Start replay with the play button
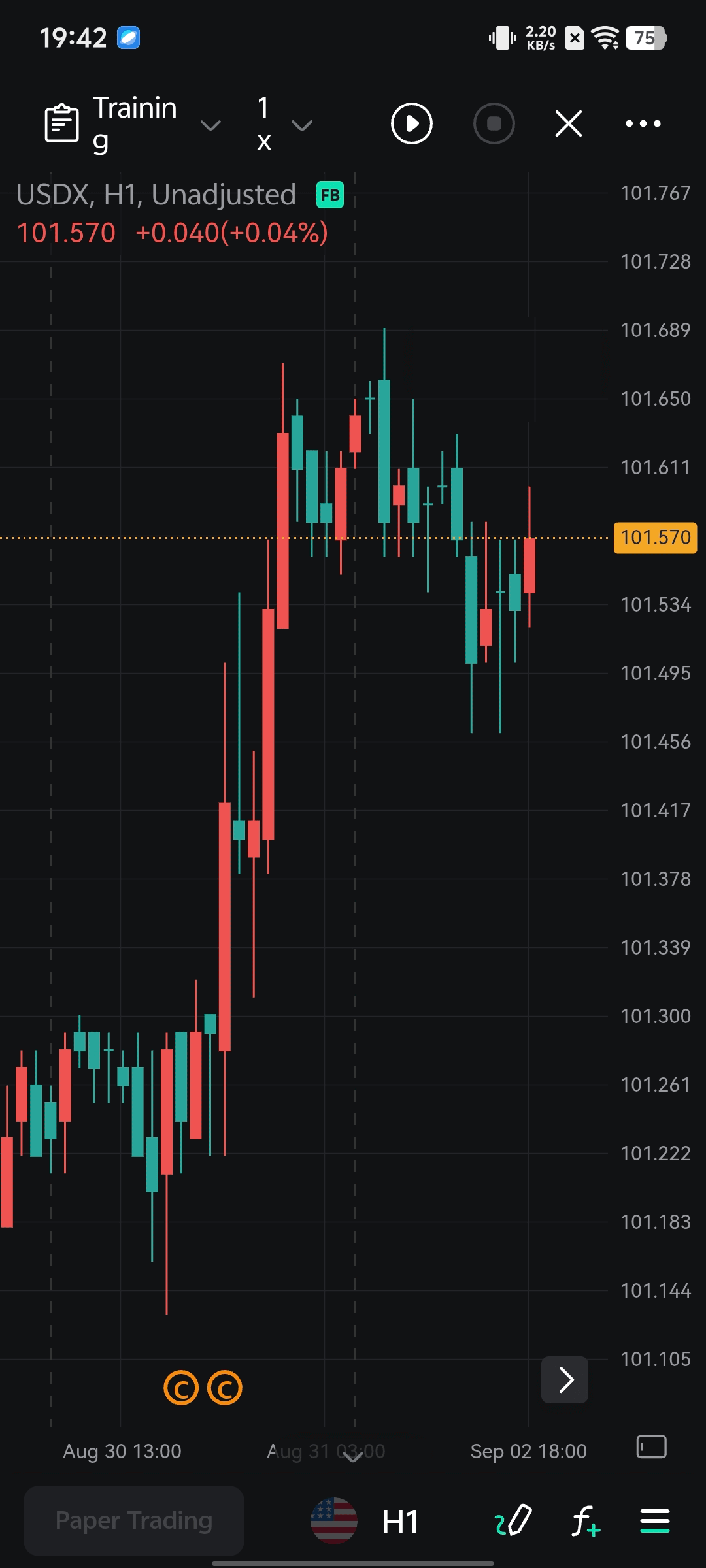The height and width of the screenshot is (1568, 706). (x=411, y=123)
